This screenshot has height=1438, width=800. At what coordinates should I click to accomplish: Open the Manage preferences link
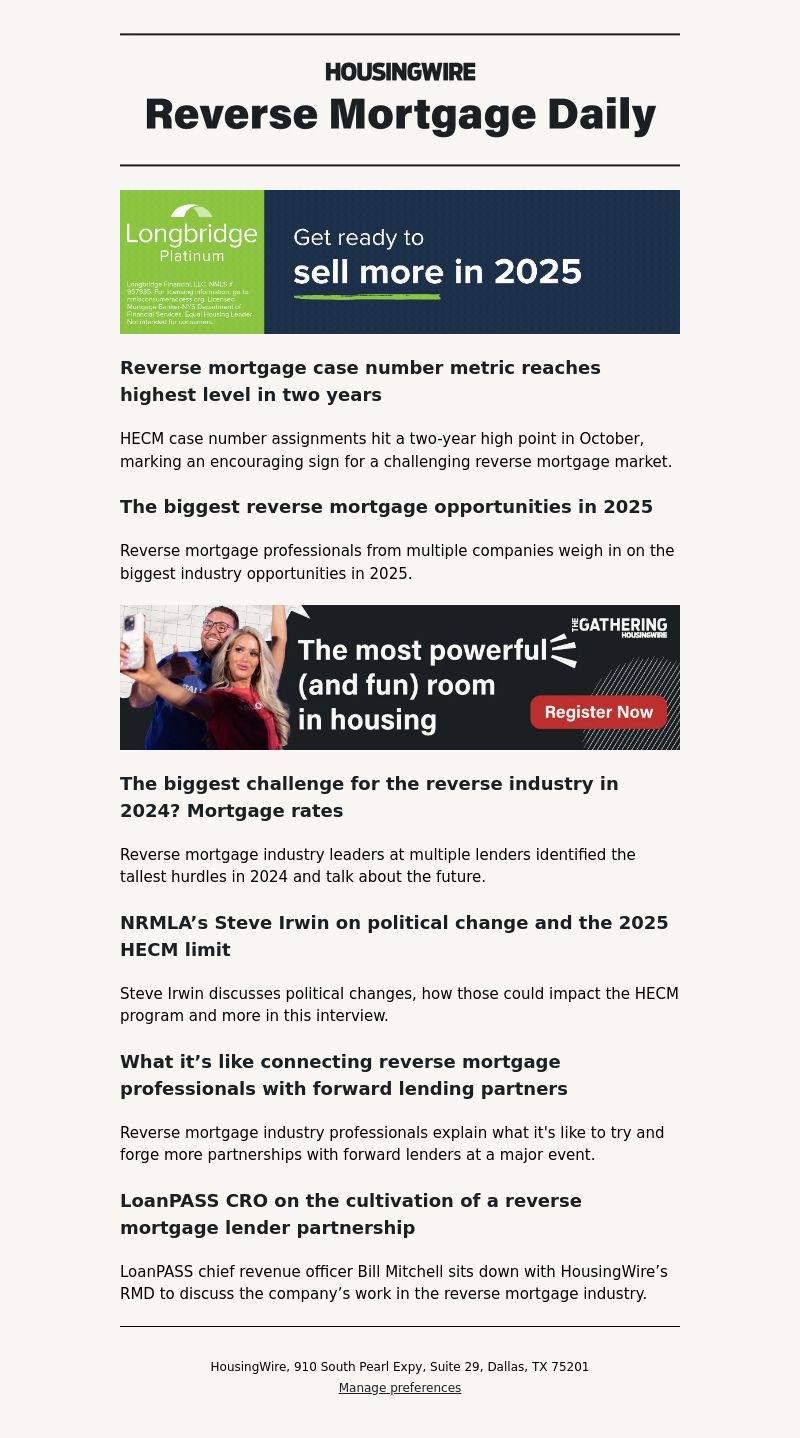pyautogui.click(x=399, y=1388)
